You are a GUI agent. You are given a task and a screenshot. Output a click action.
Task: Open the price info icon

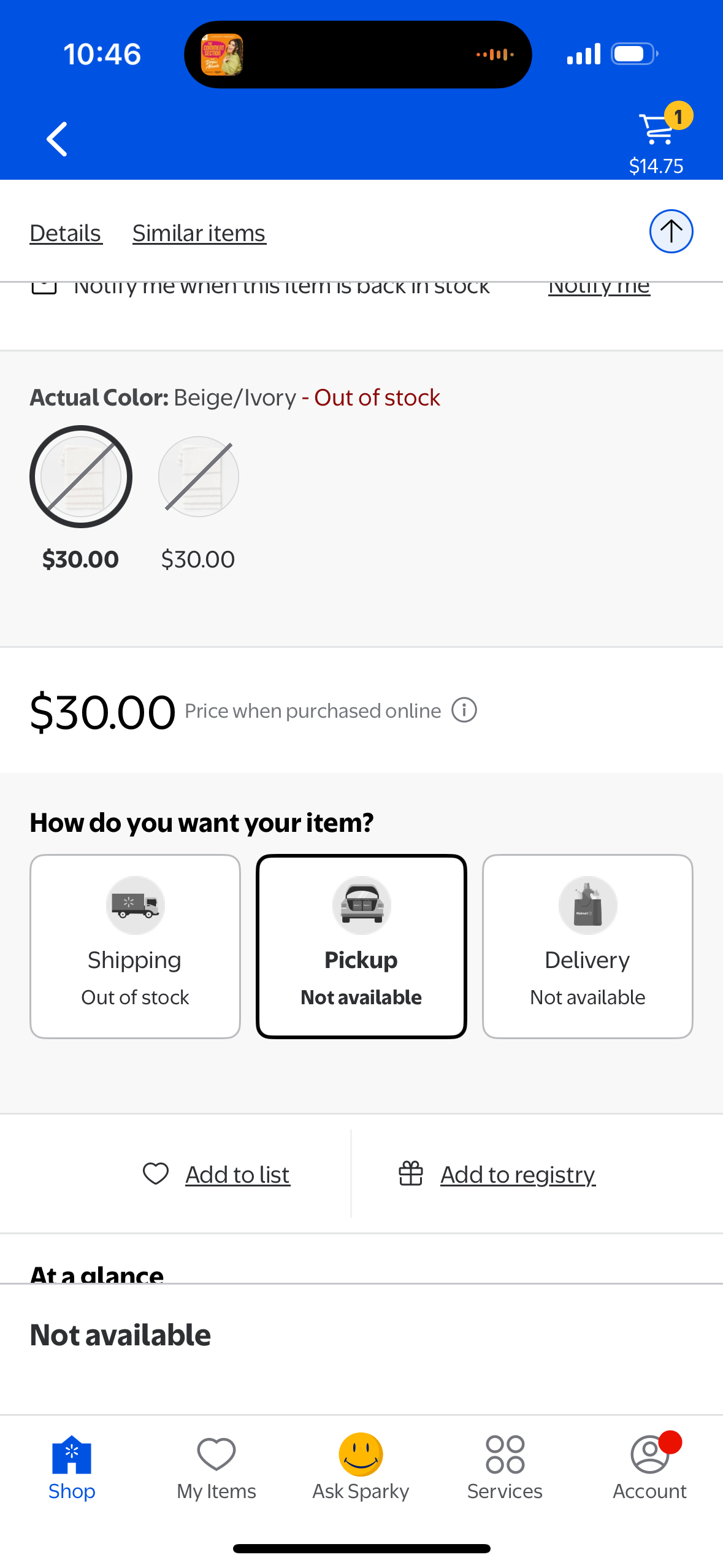[464, 710]
